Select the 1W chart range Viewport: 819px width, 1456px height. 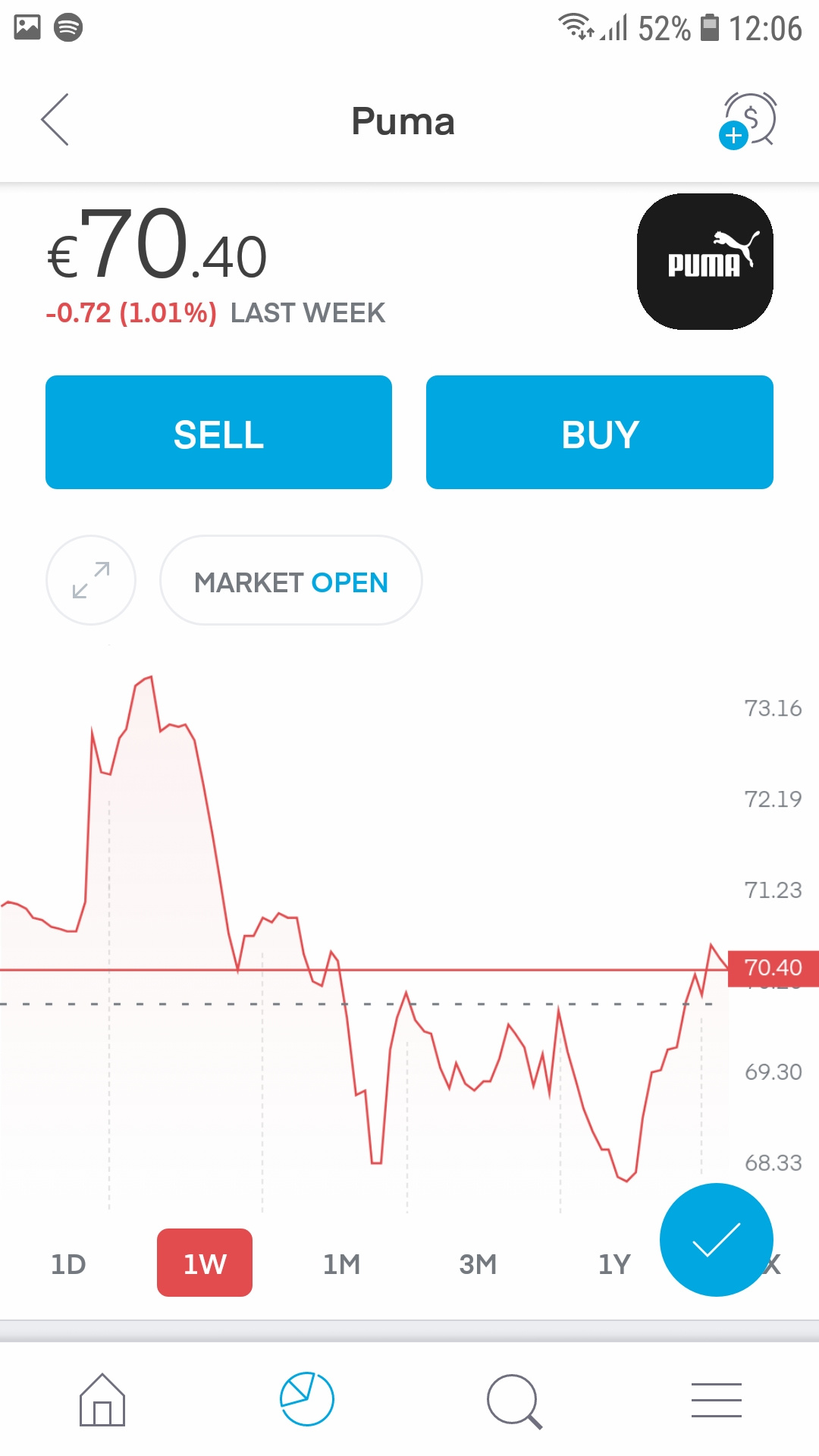pos(205,1263)
